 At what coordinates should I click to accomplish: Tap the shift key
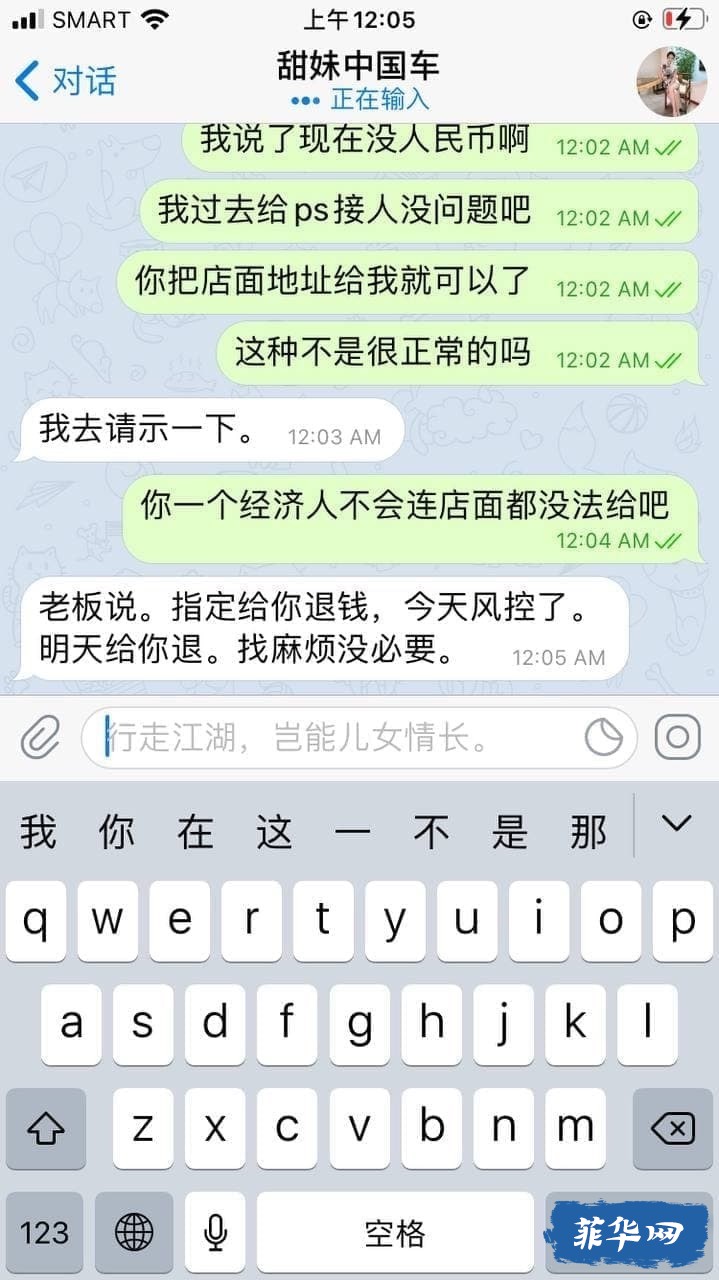46,1129
